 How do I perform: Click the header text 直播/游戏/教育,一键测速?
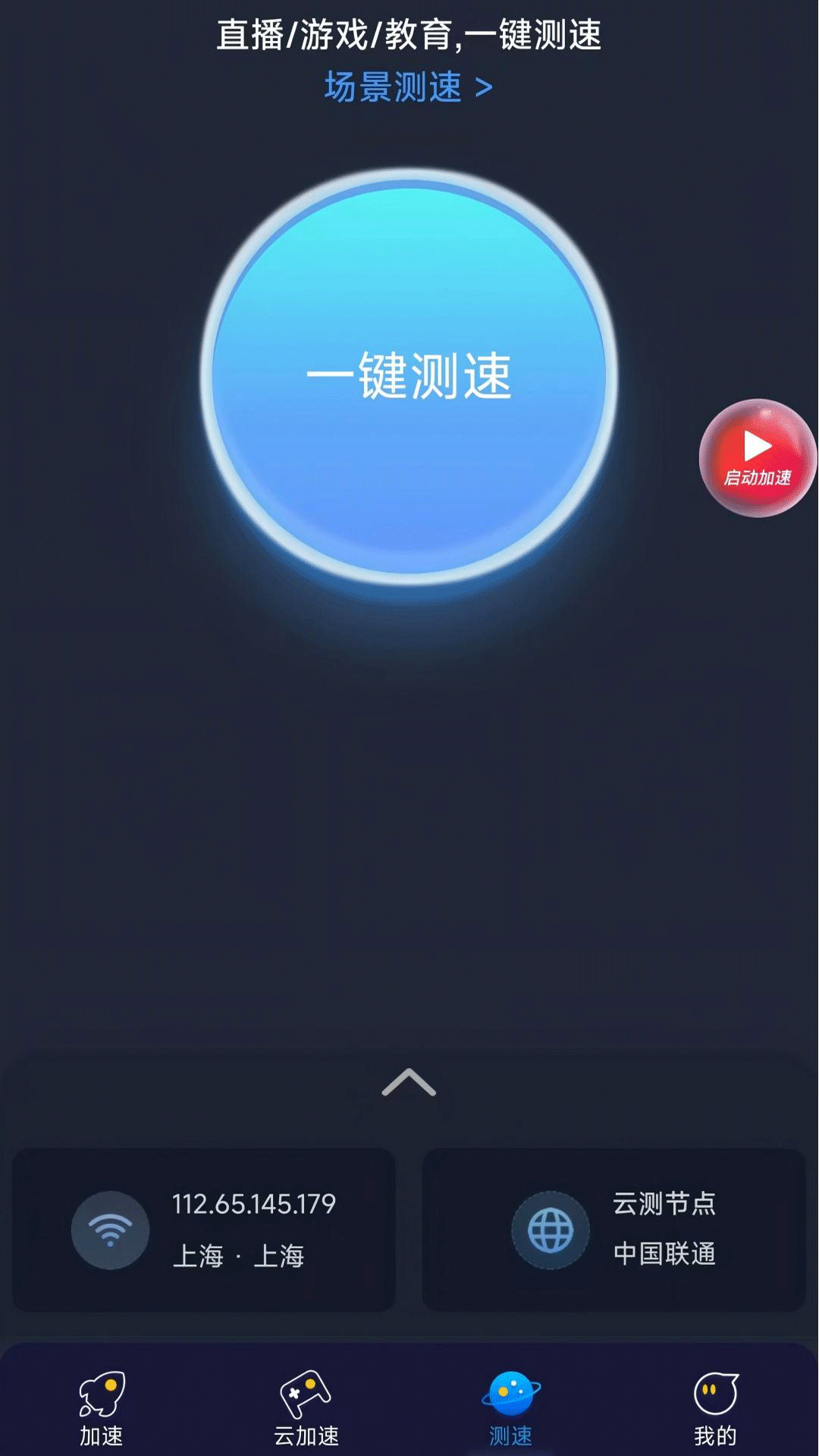tap(409, 36)
